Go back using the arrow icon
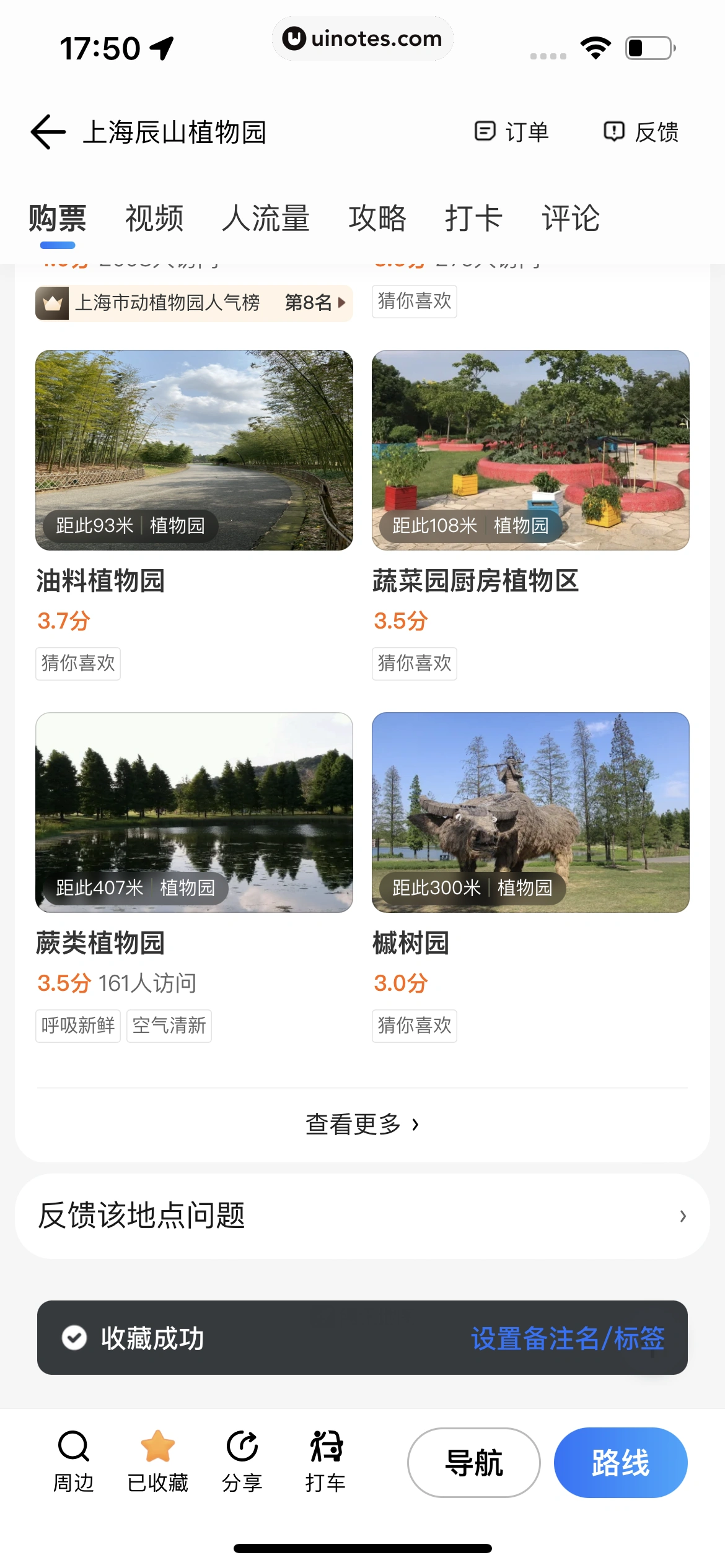 [x=48, y=132]
